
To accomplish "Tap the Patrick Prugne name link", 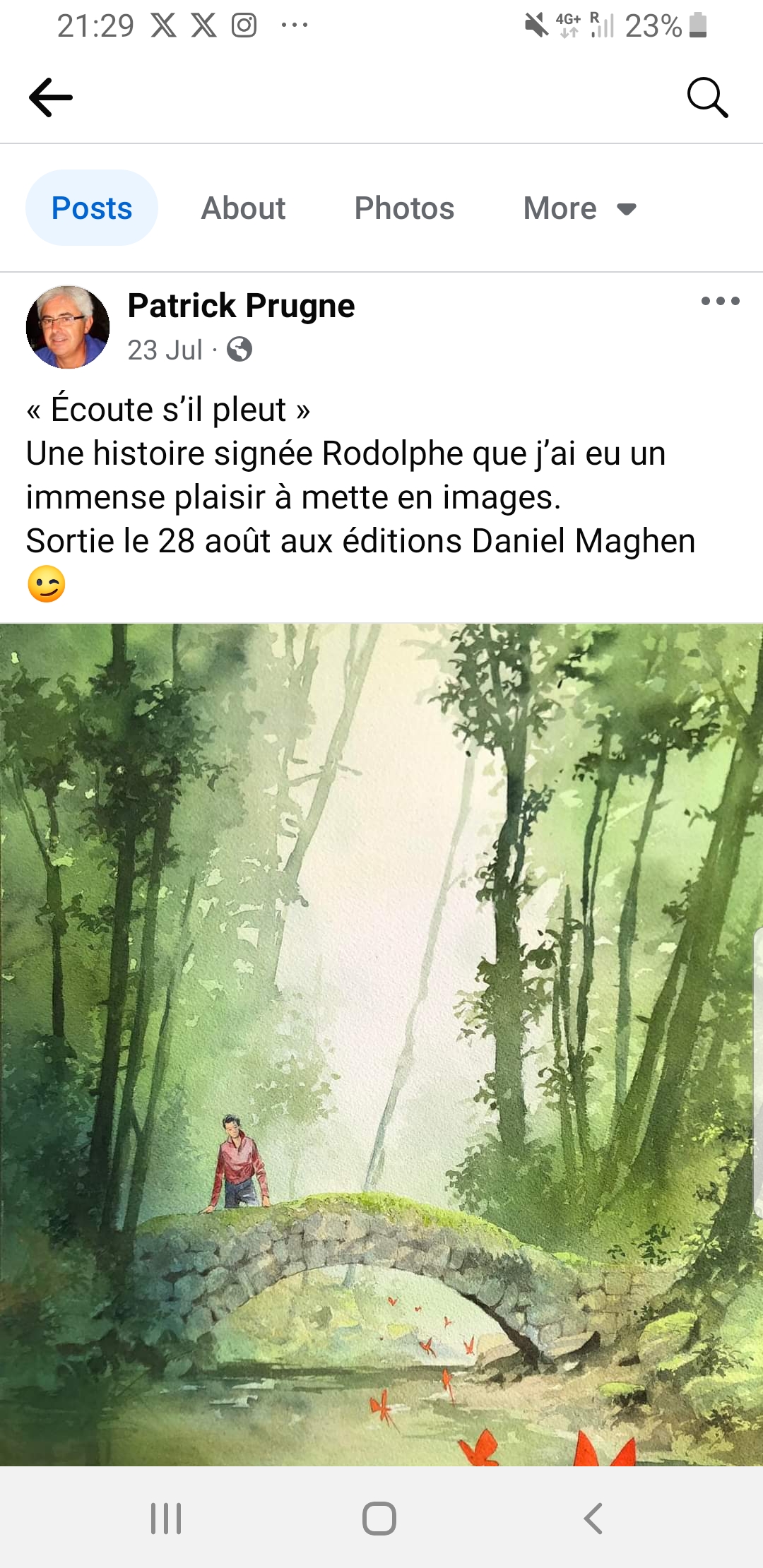I will tap(241, 306).
